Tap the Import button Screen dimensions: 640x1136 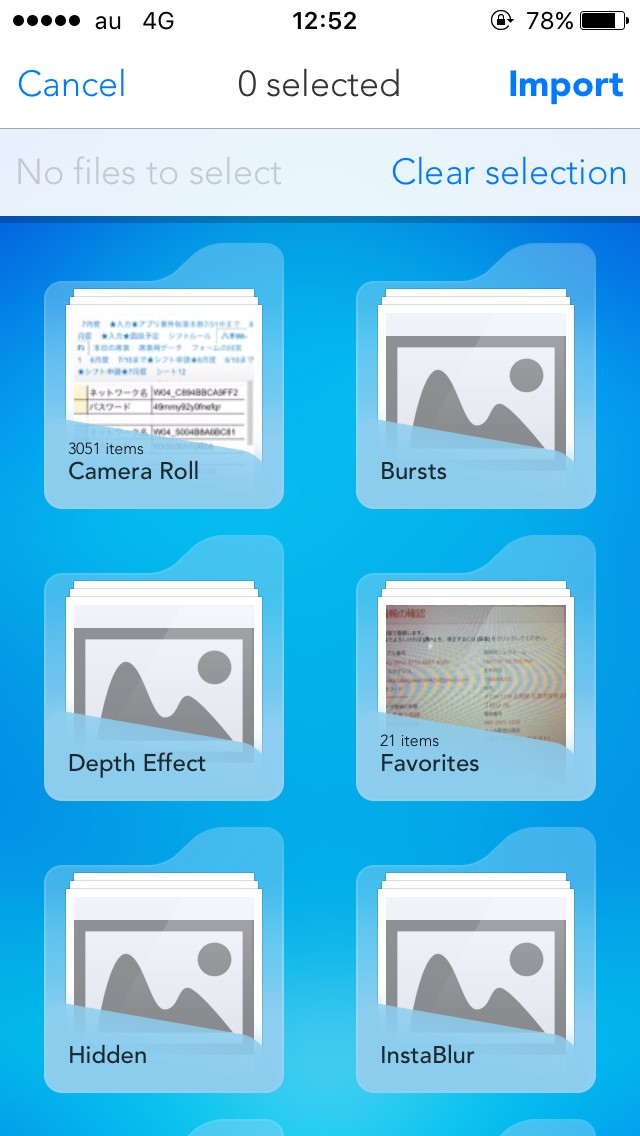pyautogui.click(x=565, y=85)
